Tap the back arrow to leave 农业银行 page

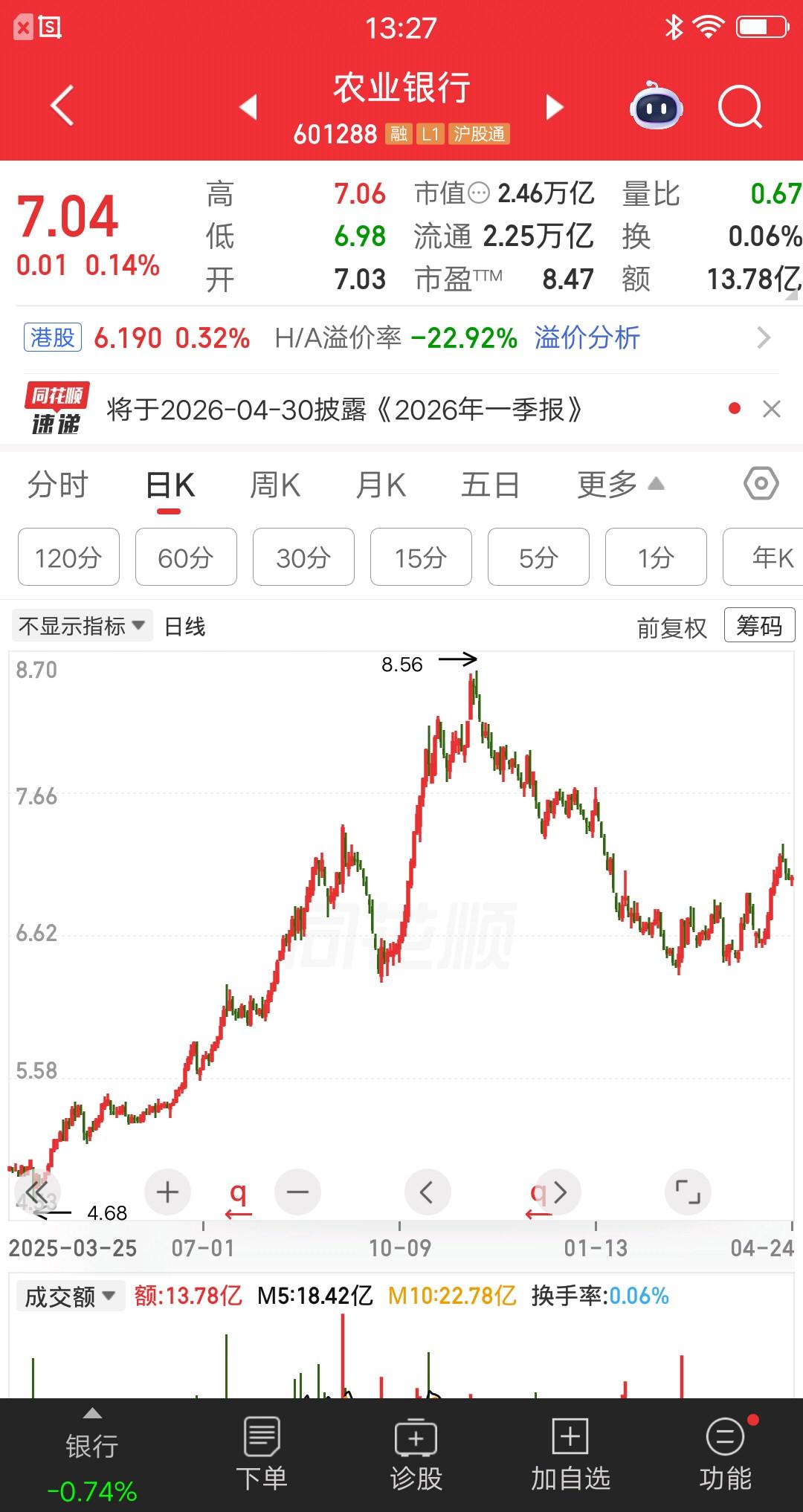62,106
